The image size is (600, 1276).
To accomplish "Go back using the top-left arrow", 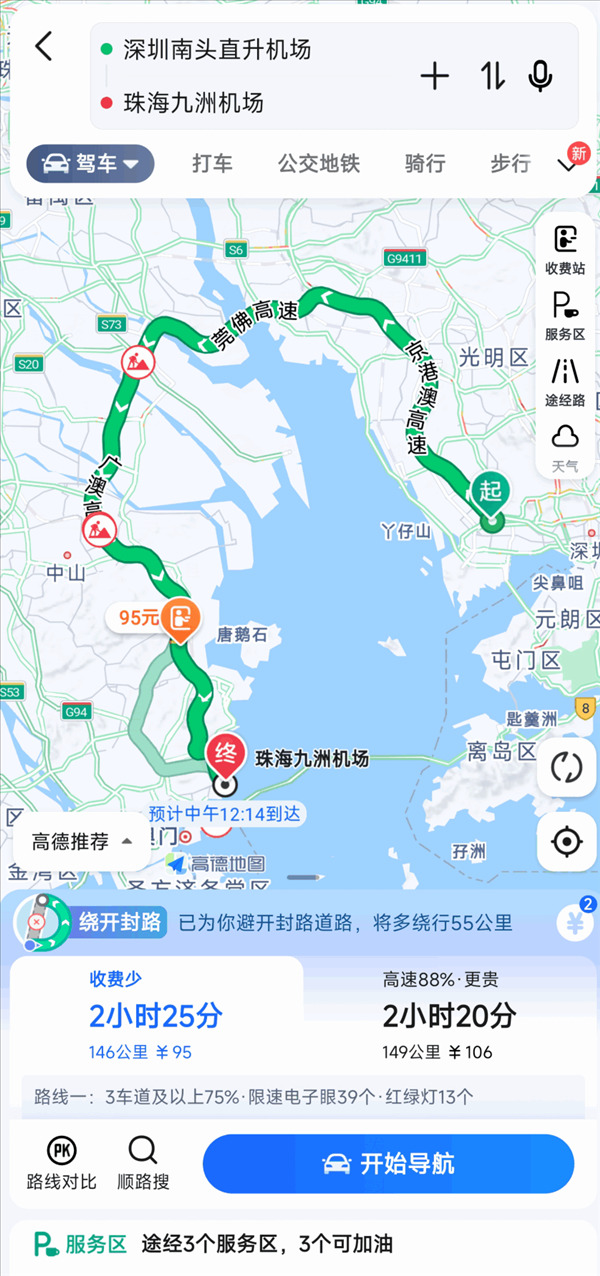I will click(43, 47).
